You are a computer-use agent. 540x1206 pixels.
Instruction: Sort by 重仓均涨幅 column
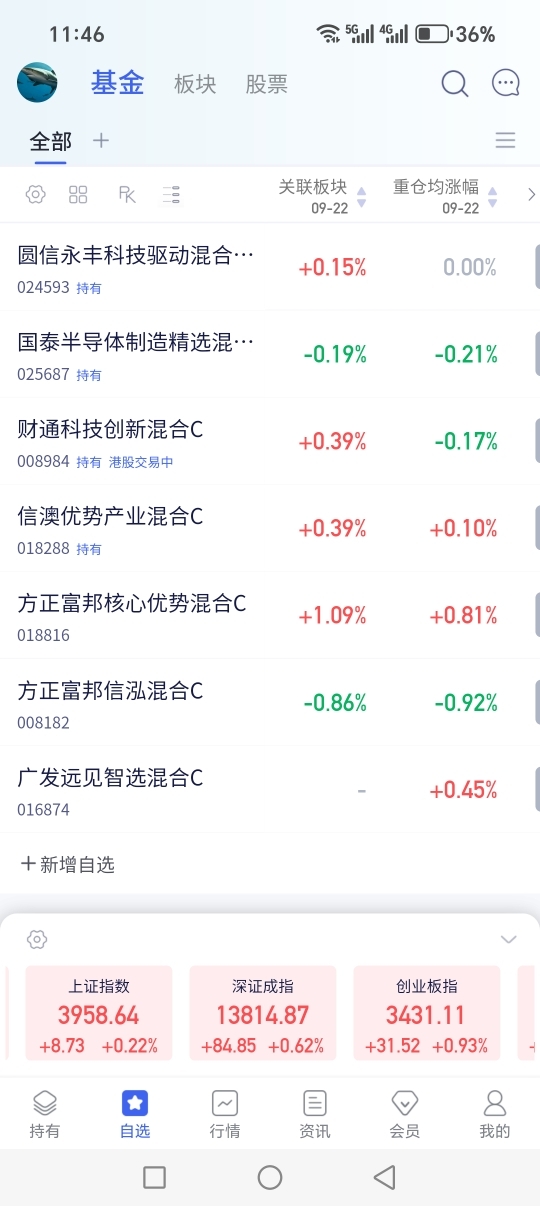point(445,196)
